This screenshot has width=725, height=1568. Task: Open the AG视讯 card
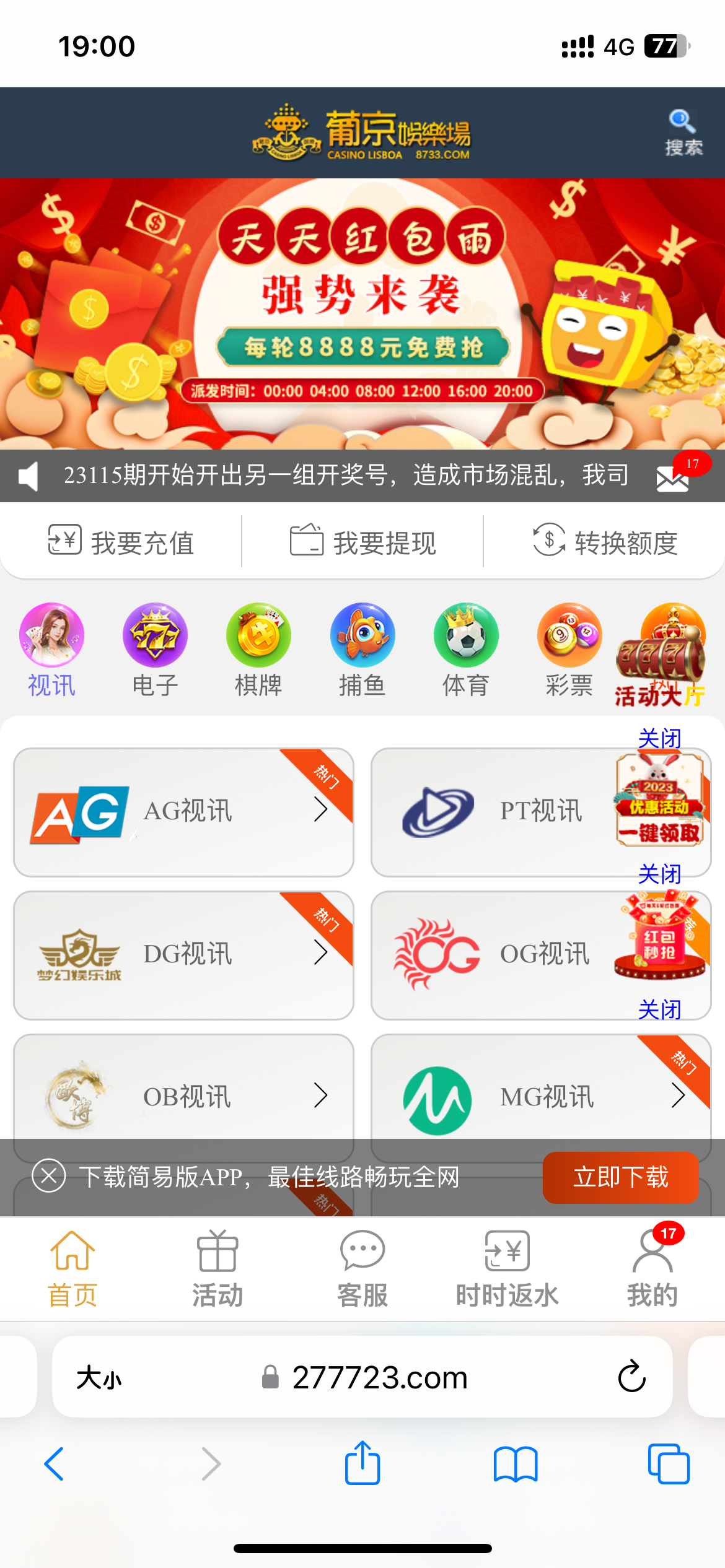coord(183,812)
